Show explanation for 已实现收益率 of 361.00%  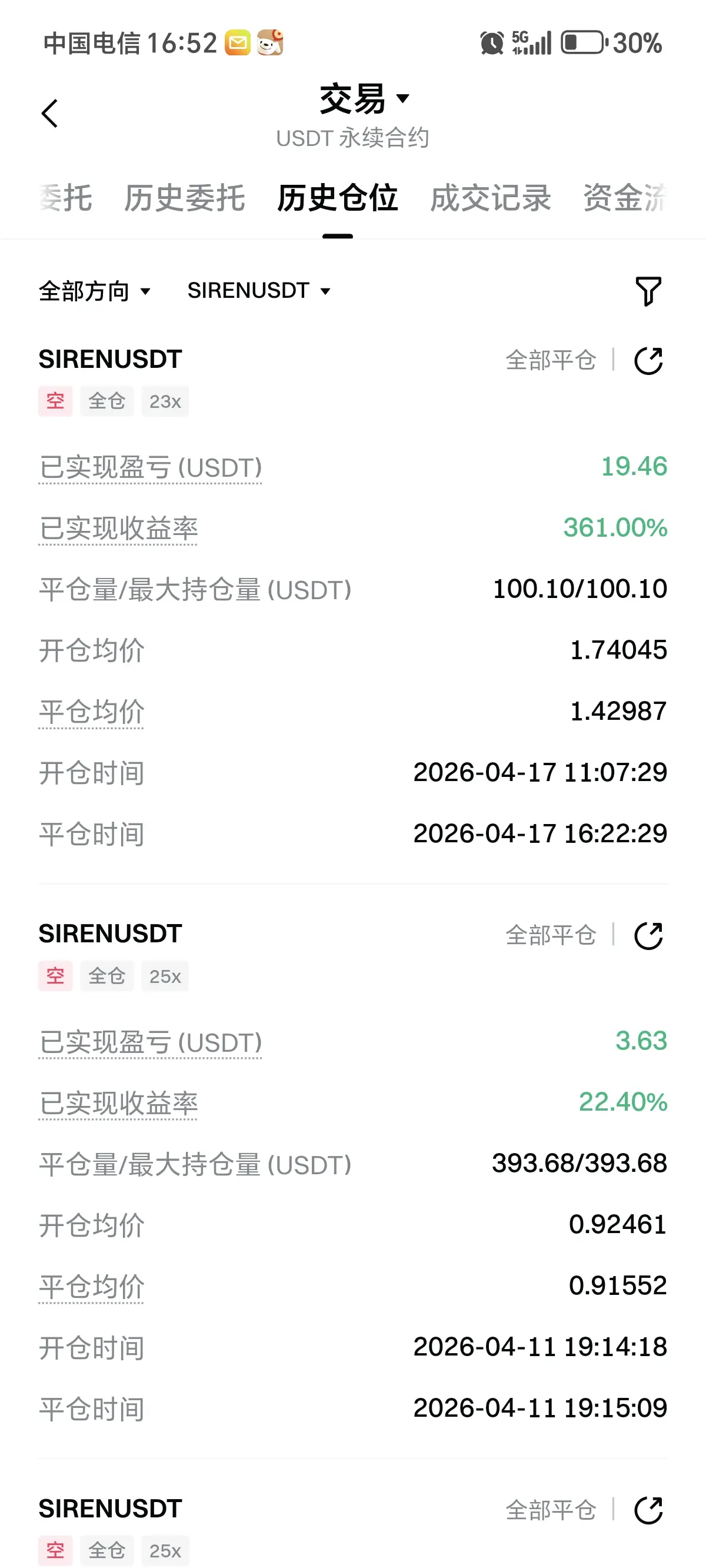point(118,529)
